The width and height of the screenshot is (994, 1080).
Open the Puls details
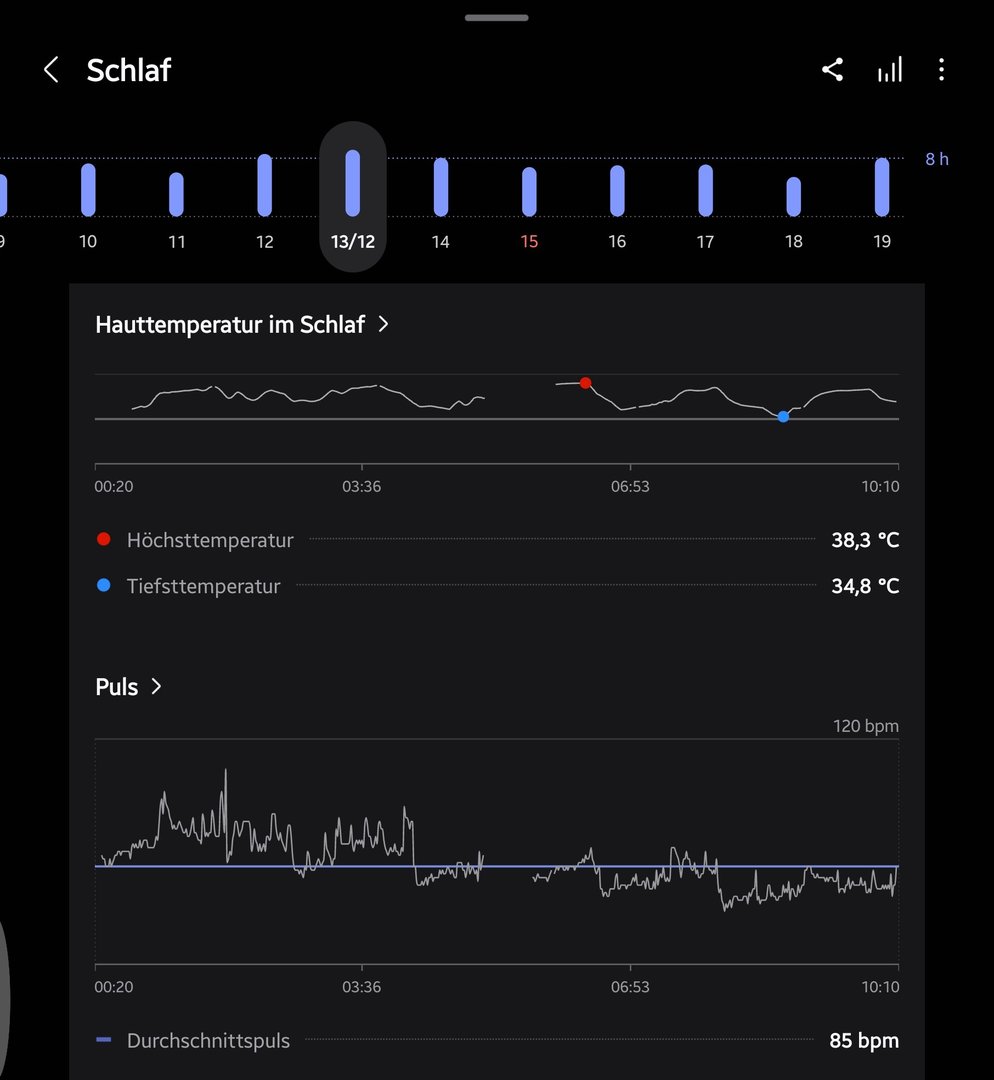[x=128, y=687]
